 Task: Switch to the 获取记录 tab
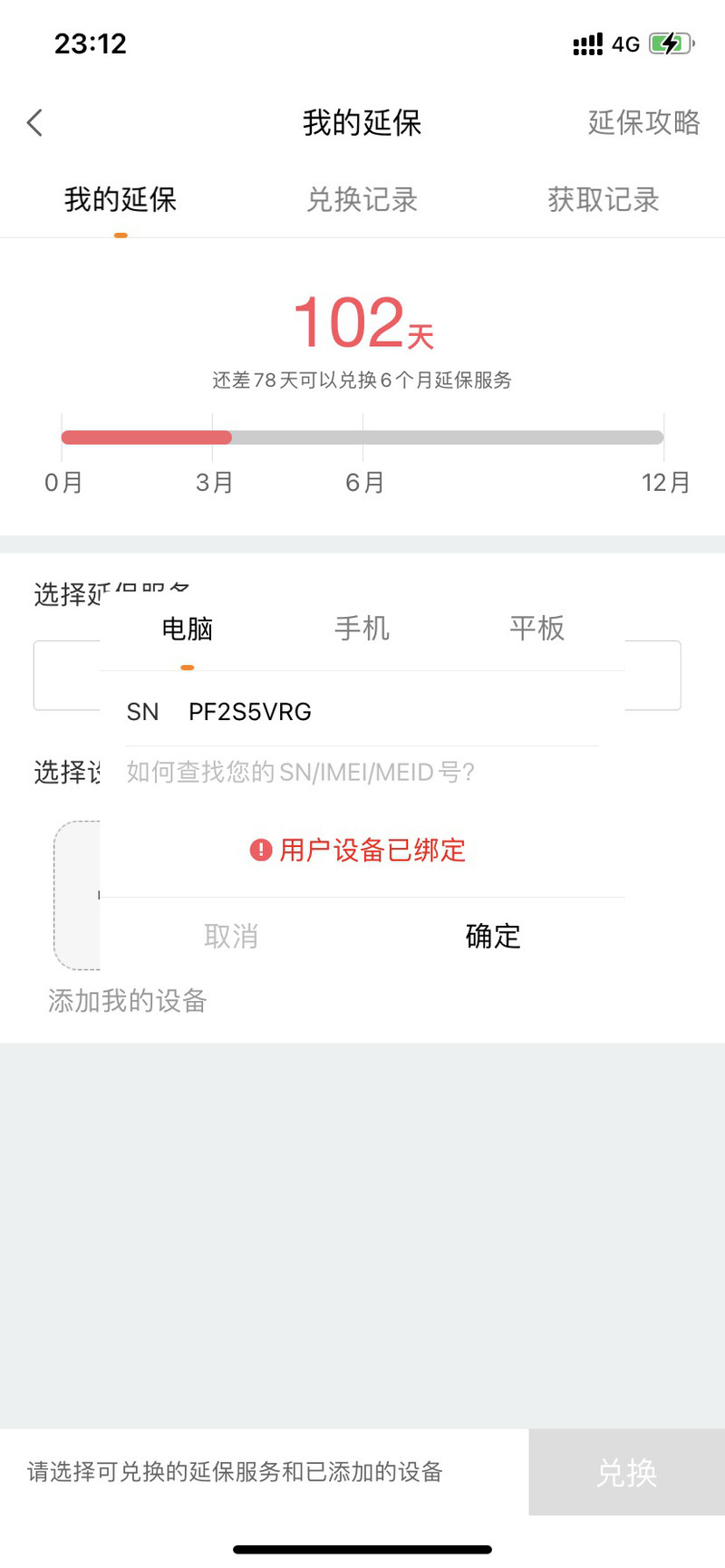[x=603, y=199]
